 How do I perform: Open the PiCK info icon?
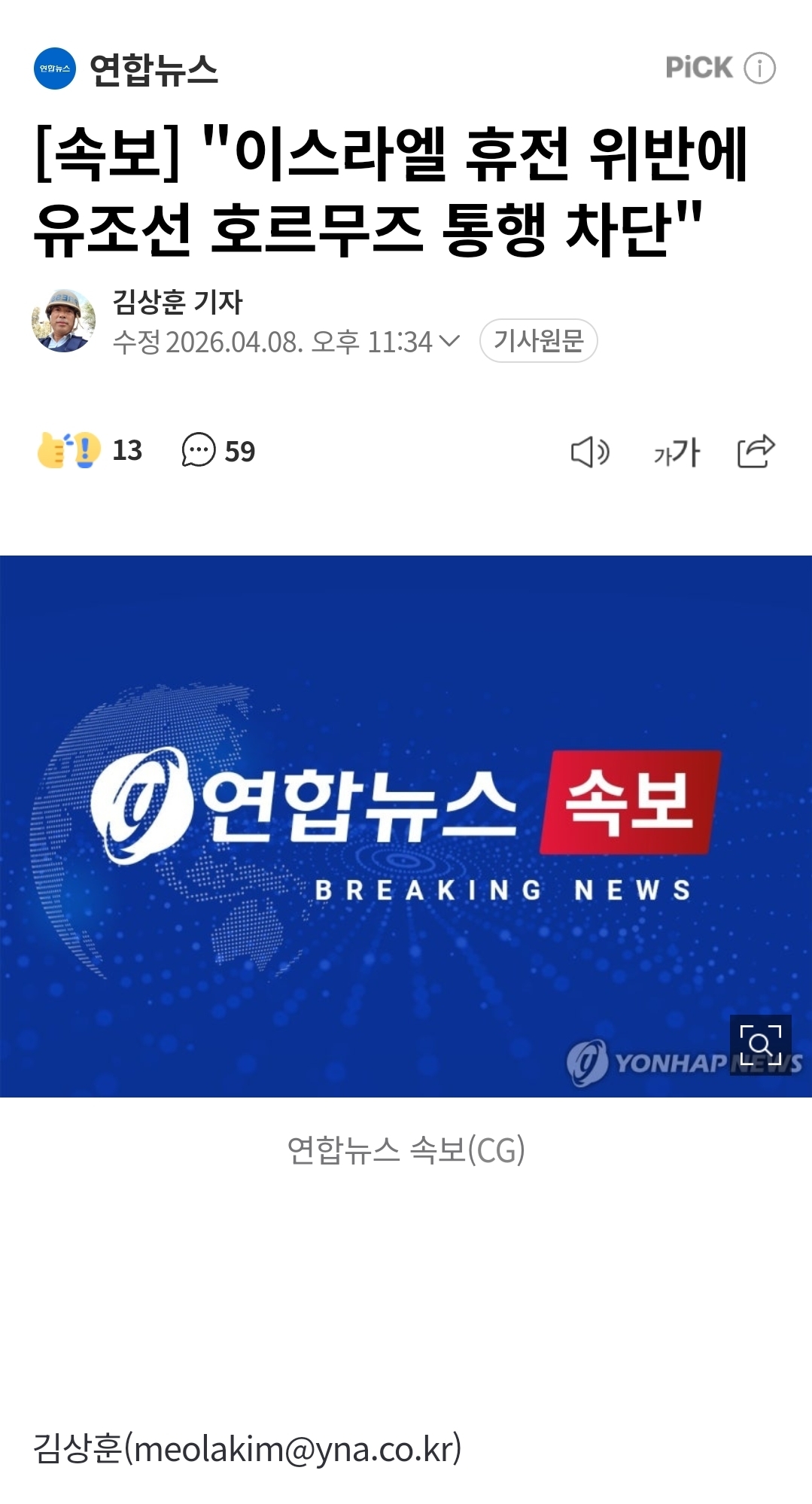(x=759, y=69)
